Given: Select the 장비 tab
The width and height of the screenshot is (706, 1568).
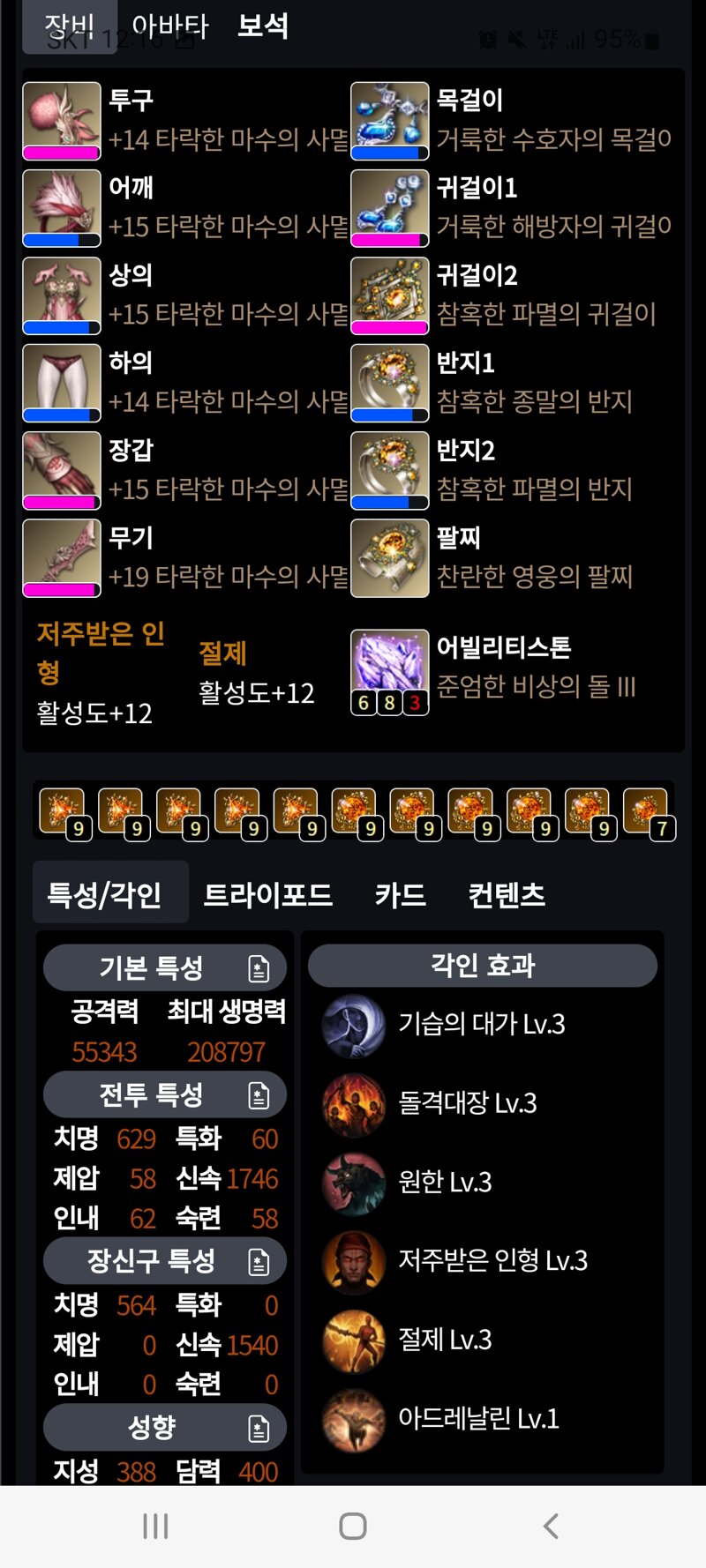Looking at the screenshot, I should (69, 27).
